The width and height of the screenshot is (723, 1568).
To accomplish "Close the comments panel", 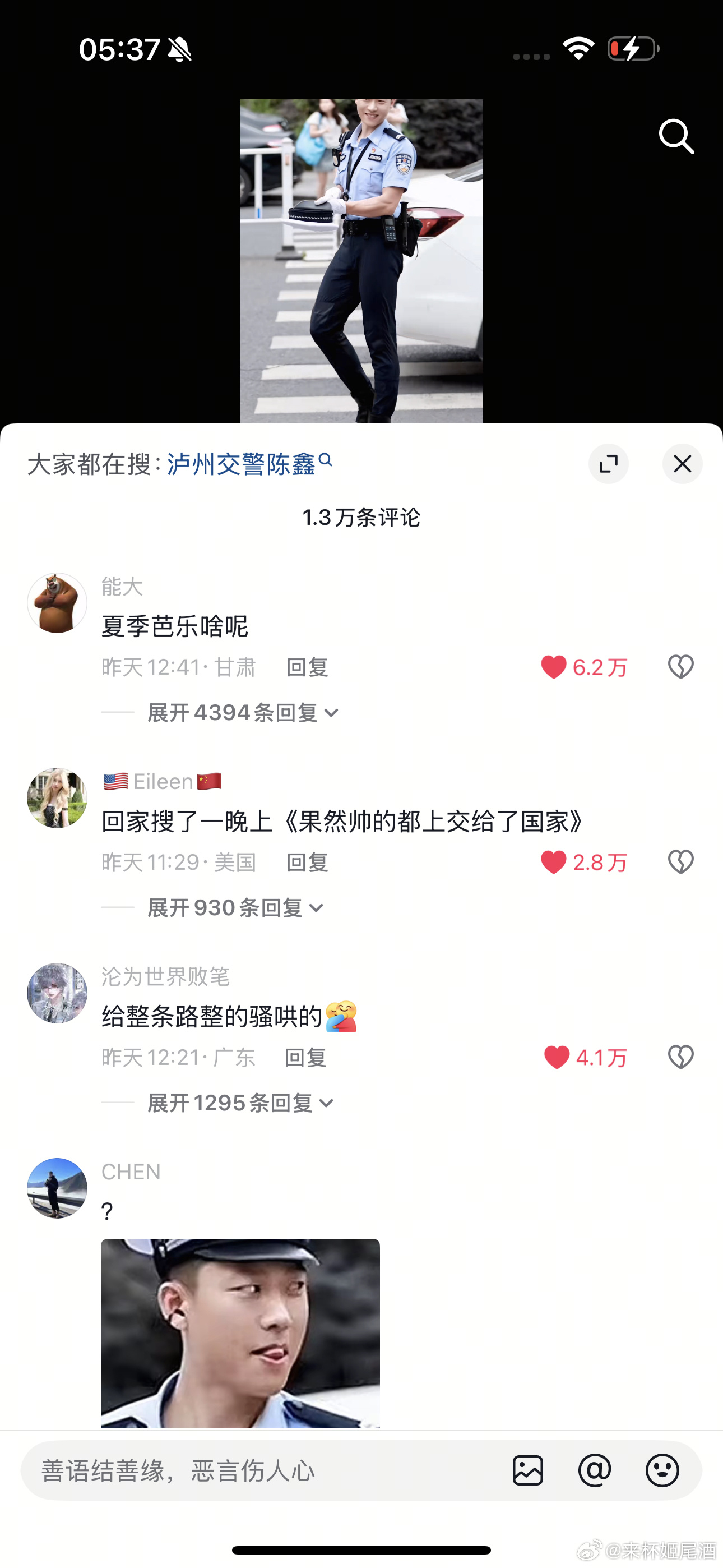I will (x=682, y=464).
